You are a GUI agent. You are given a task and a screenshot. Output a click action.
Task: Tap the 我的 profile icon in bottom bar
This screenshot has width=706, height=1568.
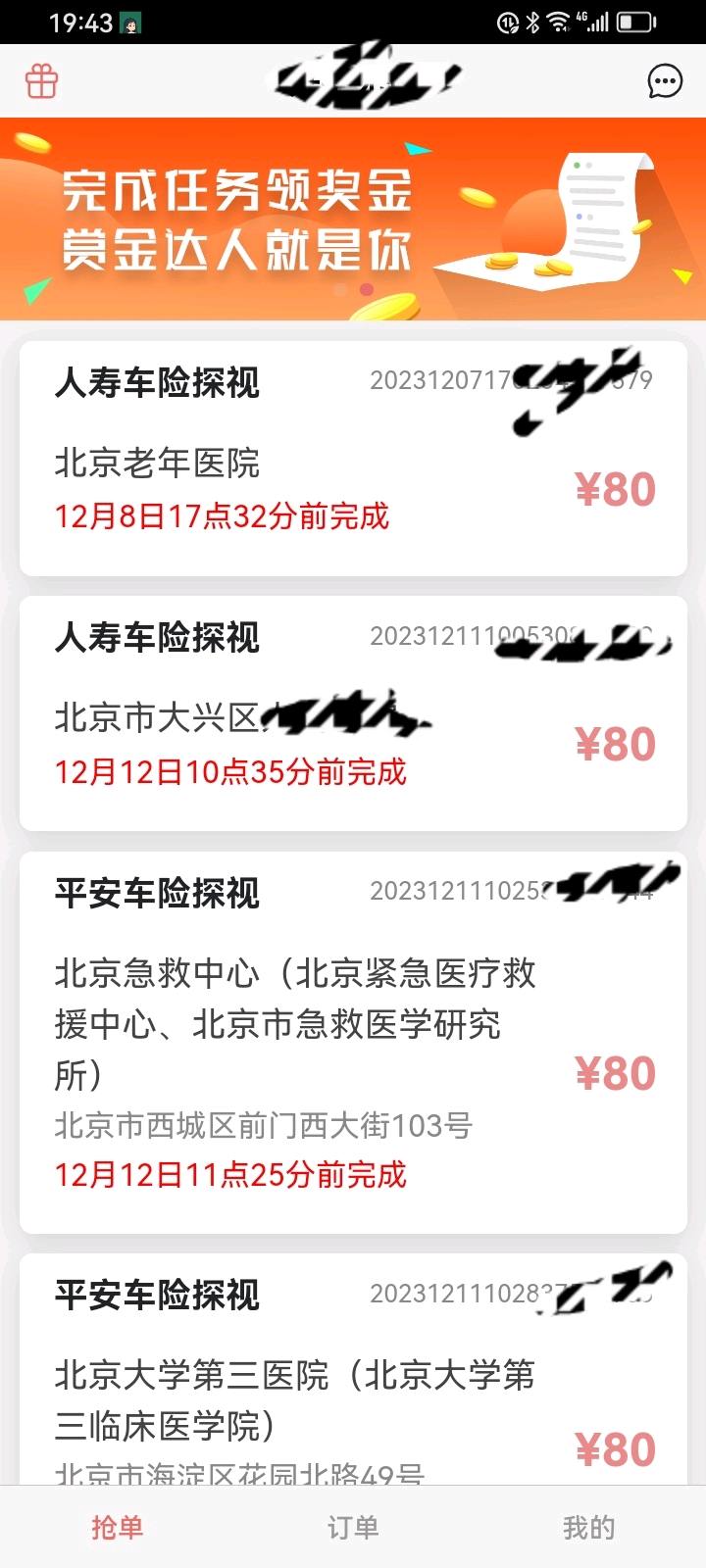pos(588,1527)
